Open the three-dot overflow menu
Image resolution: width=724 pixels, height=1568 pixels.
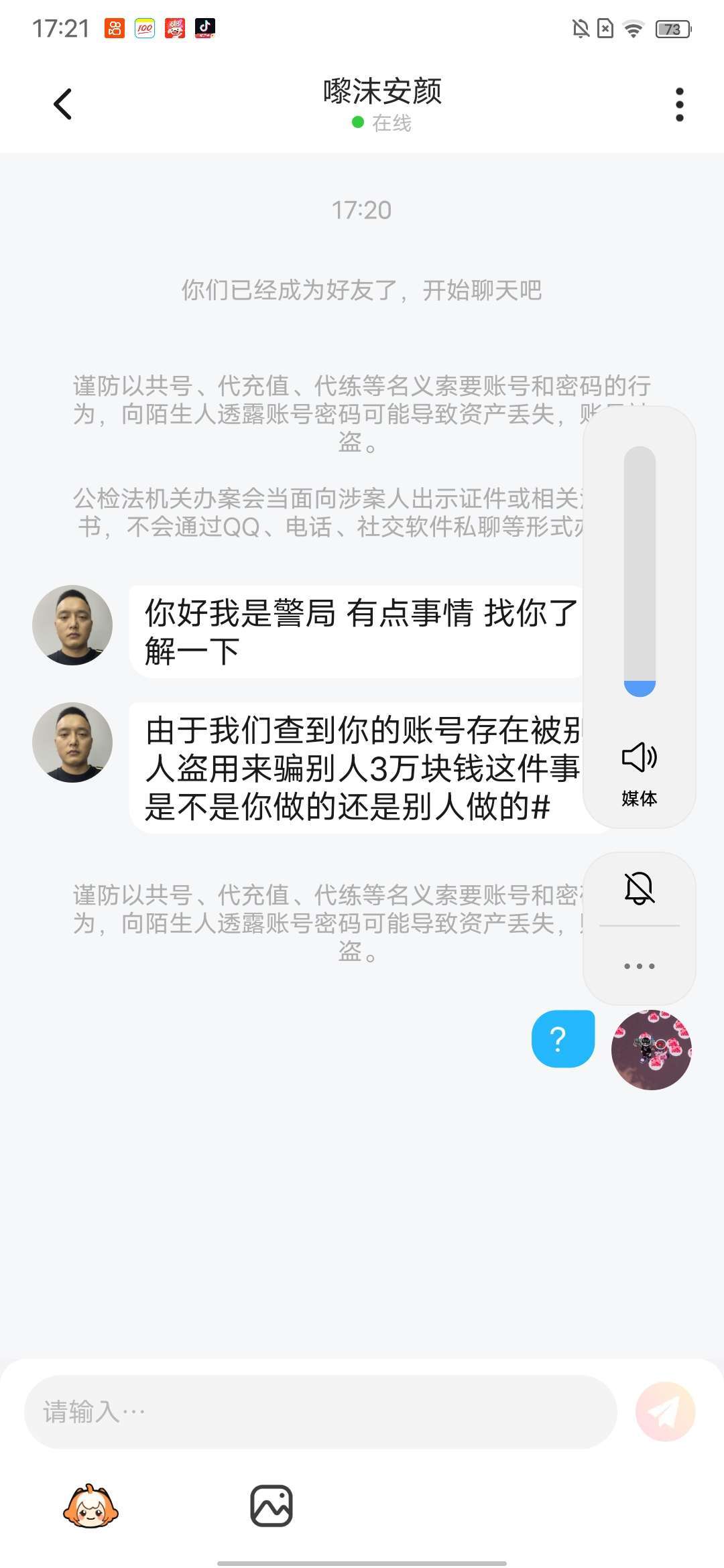click(679, 105)
